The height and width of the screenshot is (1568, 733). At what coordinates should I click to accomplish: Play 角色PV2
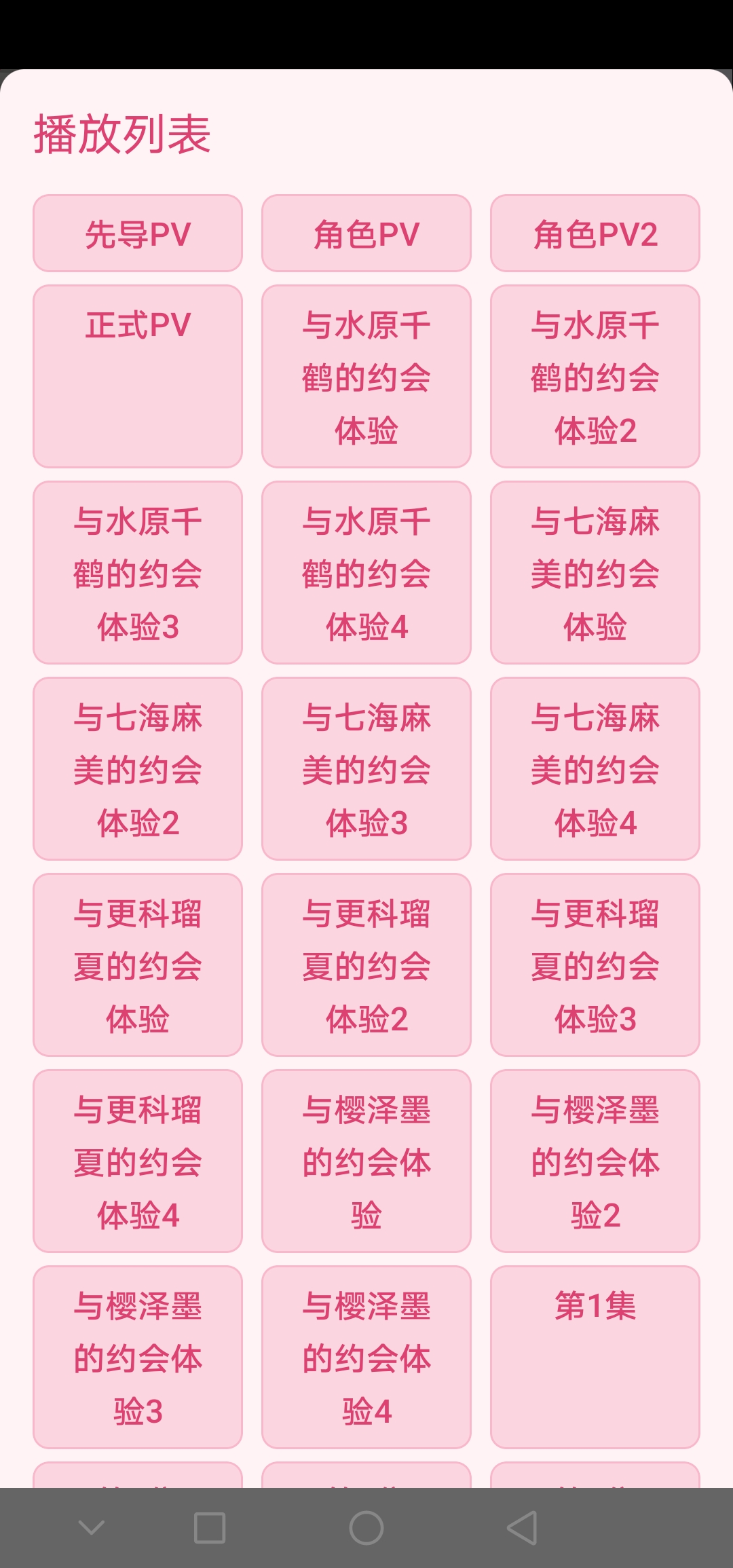(595, 234)
